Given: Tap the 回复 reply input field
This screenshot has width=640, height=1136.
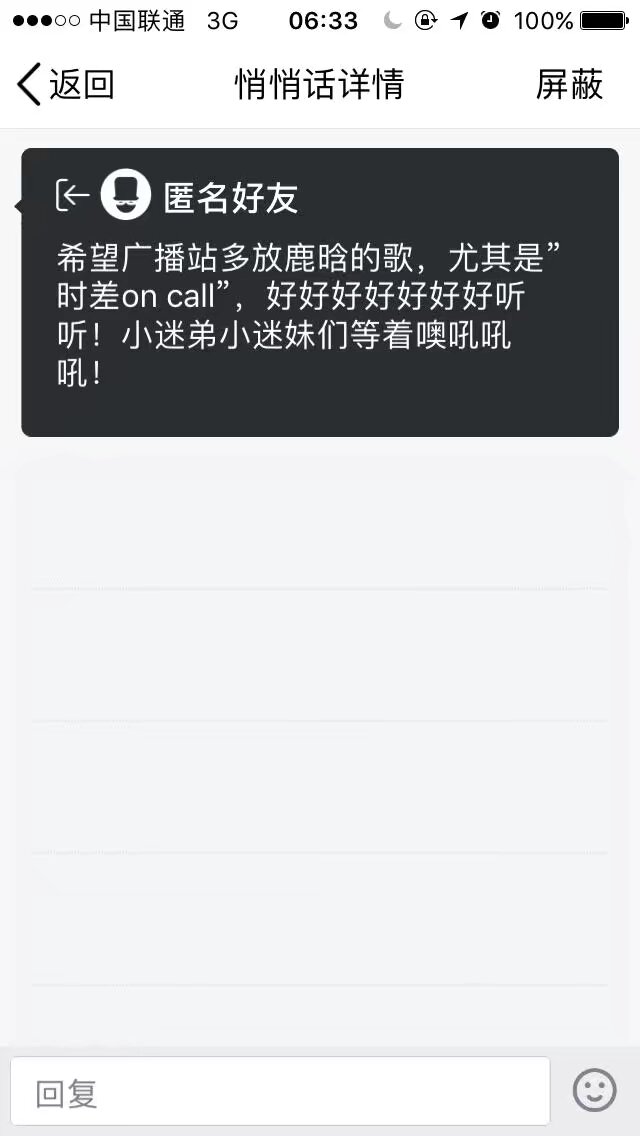Looking at the screenshot, I should (x=280, y=1091).
